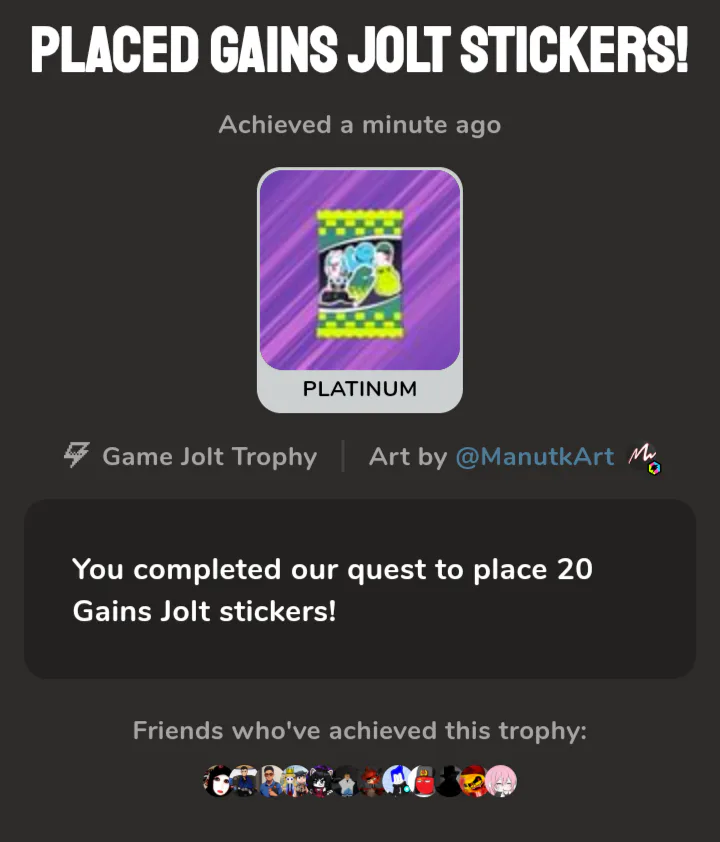720x842 pixels.
Task: Tap ManutkArt's avatar beside the art credit
Action: [x=641, y=458]
